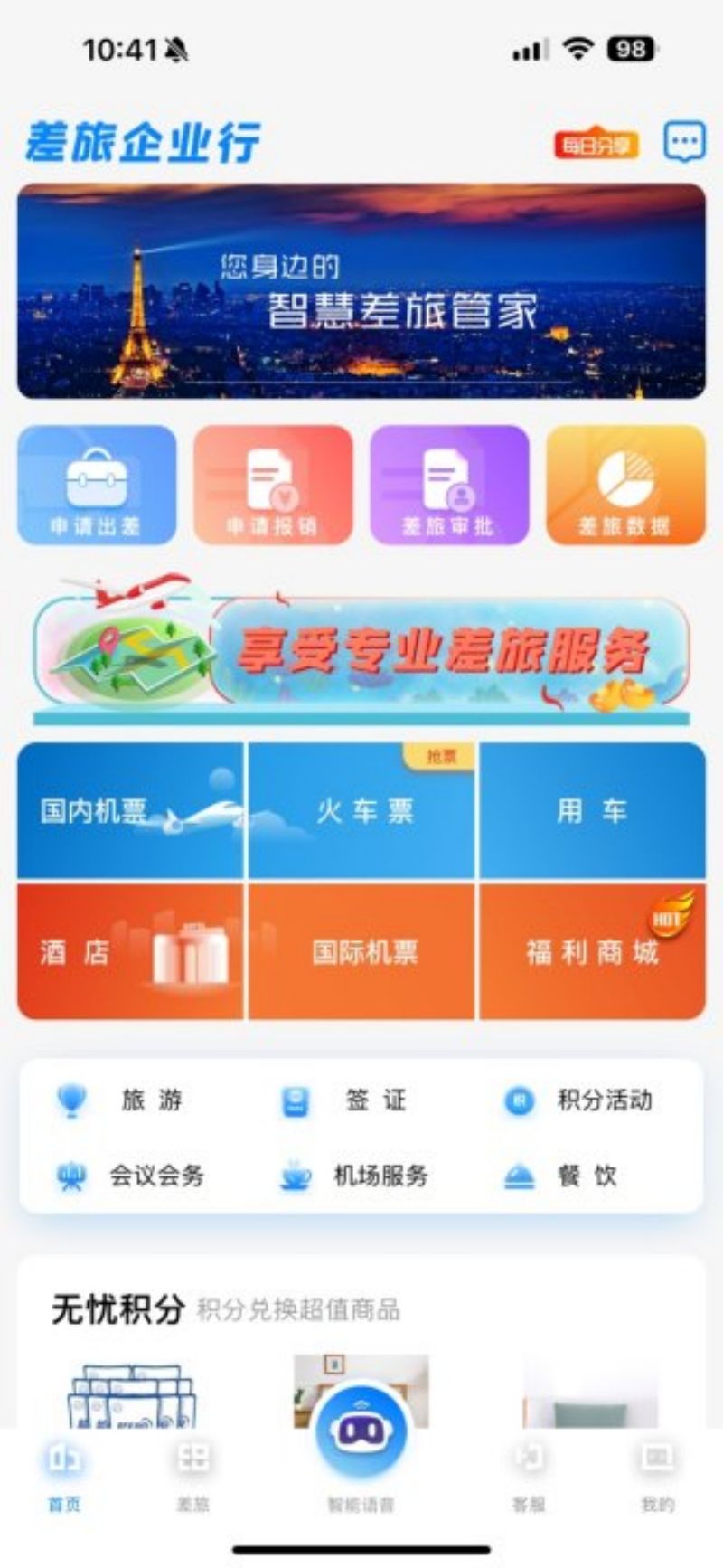Image resolution: width=723 pixels, height=1568 pixels.
Task: Open 火车票 booking
Action: [361, 810]
